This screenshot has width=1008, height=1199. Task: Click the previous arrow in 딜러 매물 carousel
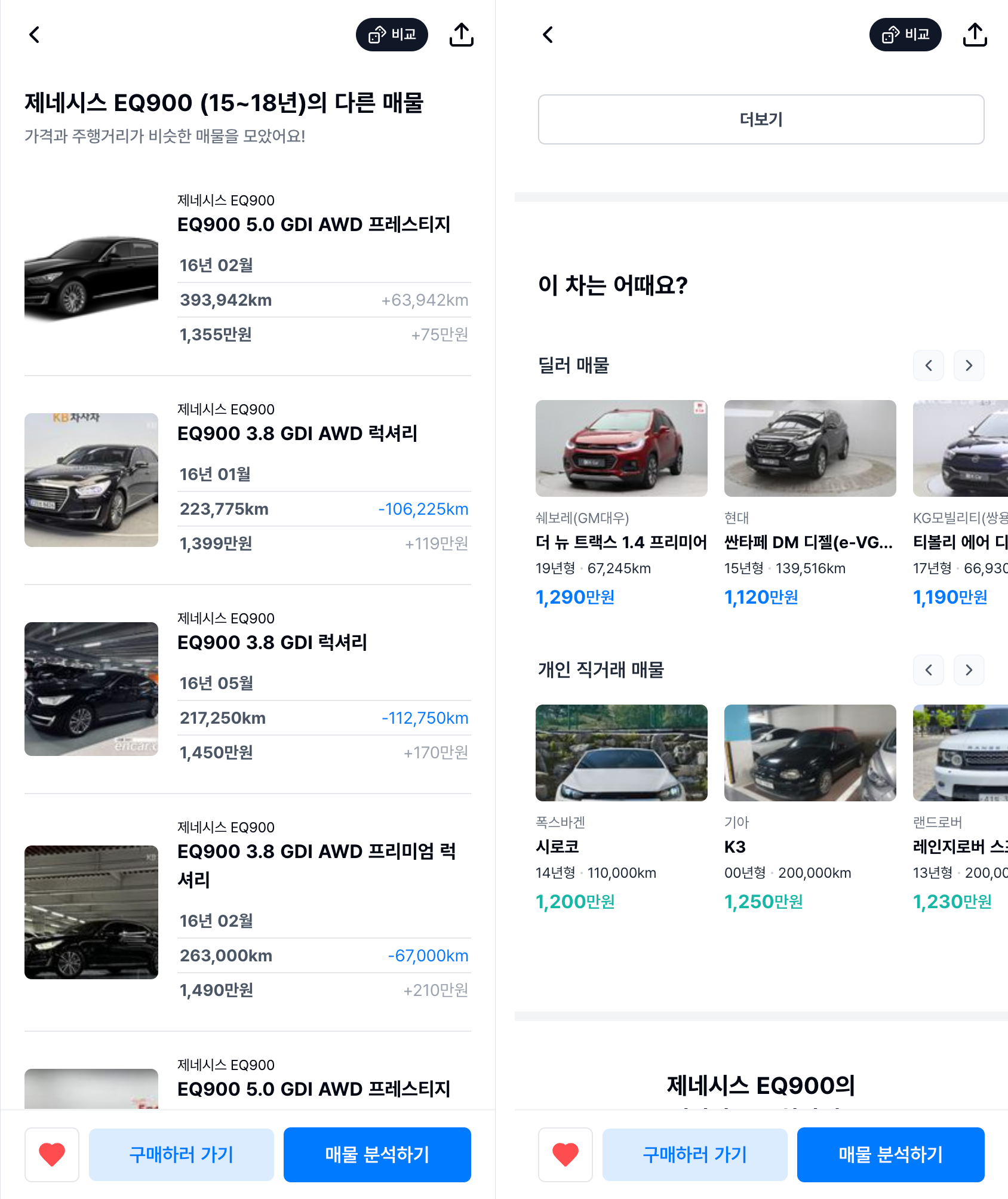(928, 365)
